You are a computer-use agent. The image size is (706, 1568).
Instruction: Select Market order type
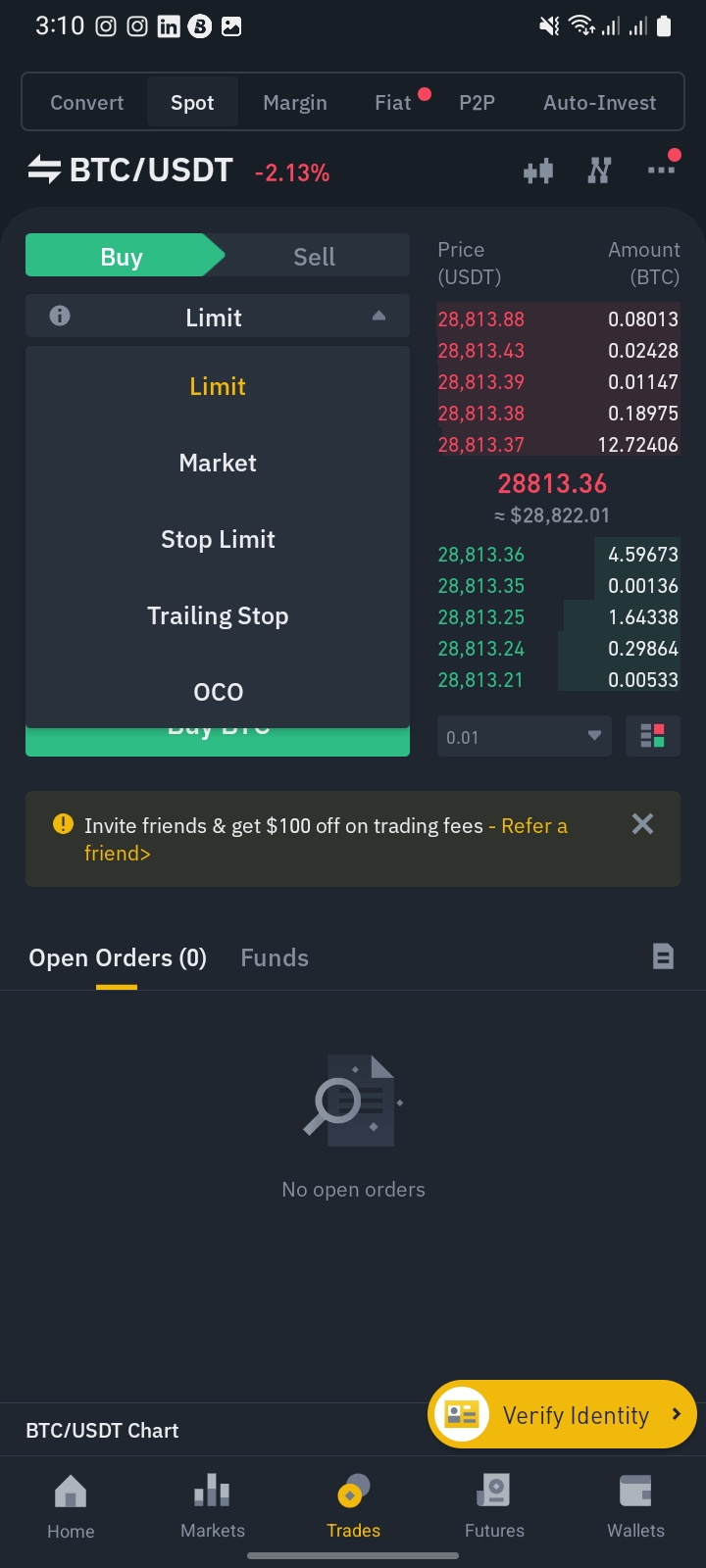click(218, 463)
